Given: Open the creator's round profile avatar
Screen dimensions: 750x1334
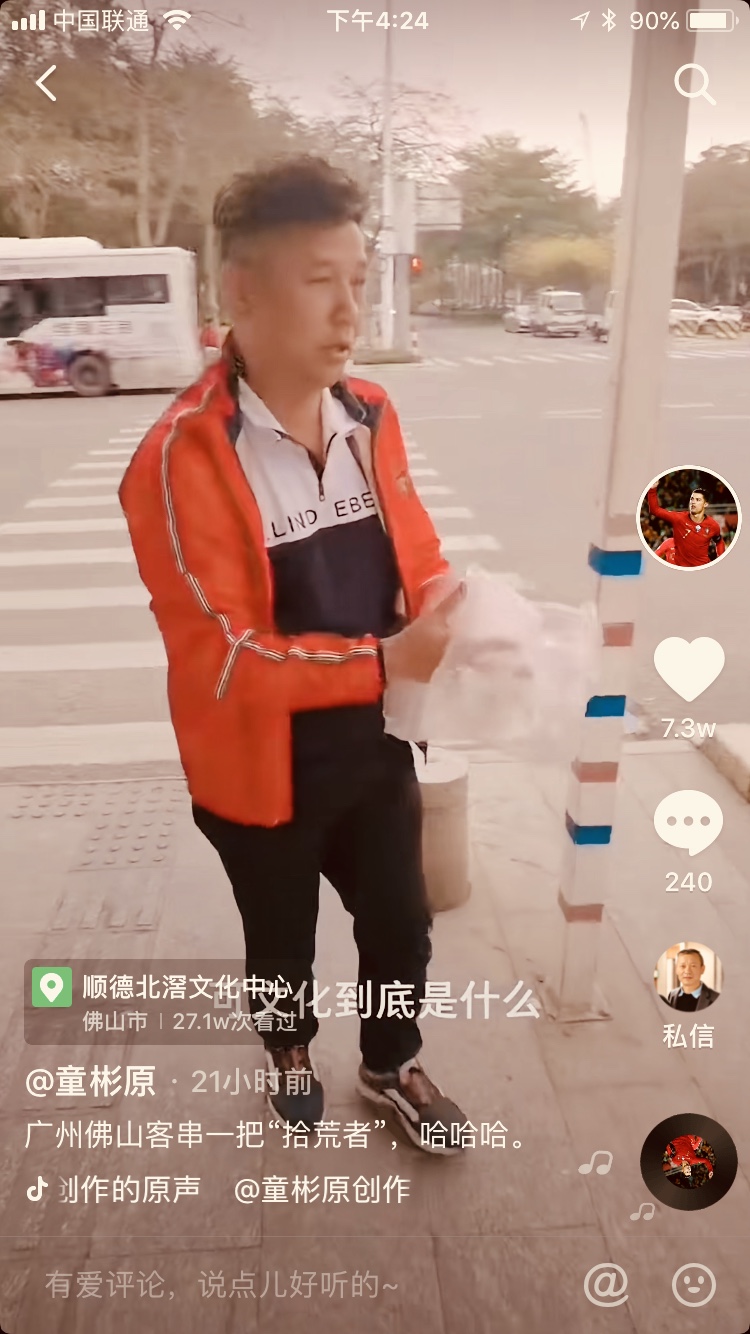Looking at the screenshot, I should pyautogui.click(x=688, y=518).
